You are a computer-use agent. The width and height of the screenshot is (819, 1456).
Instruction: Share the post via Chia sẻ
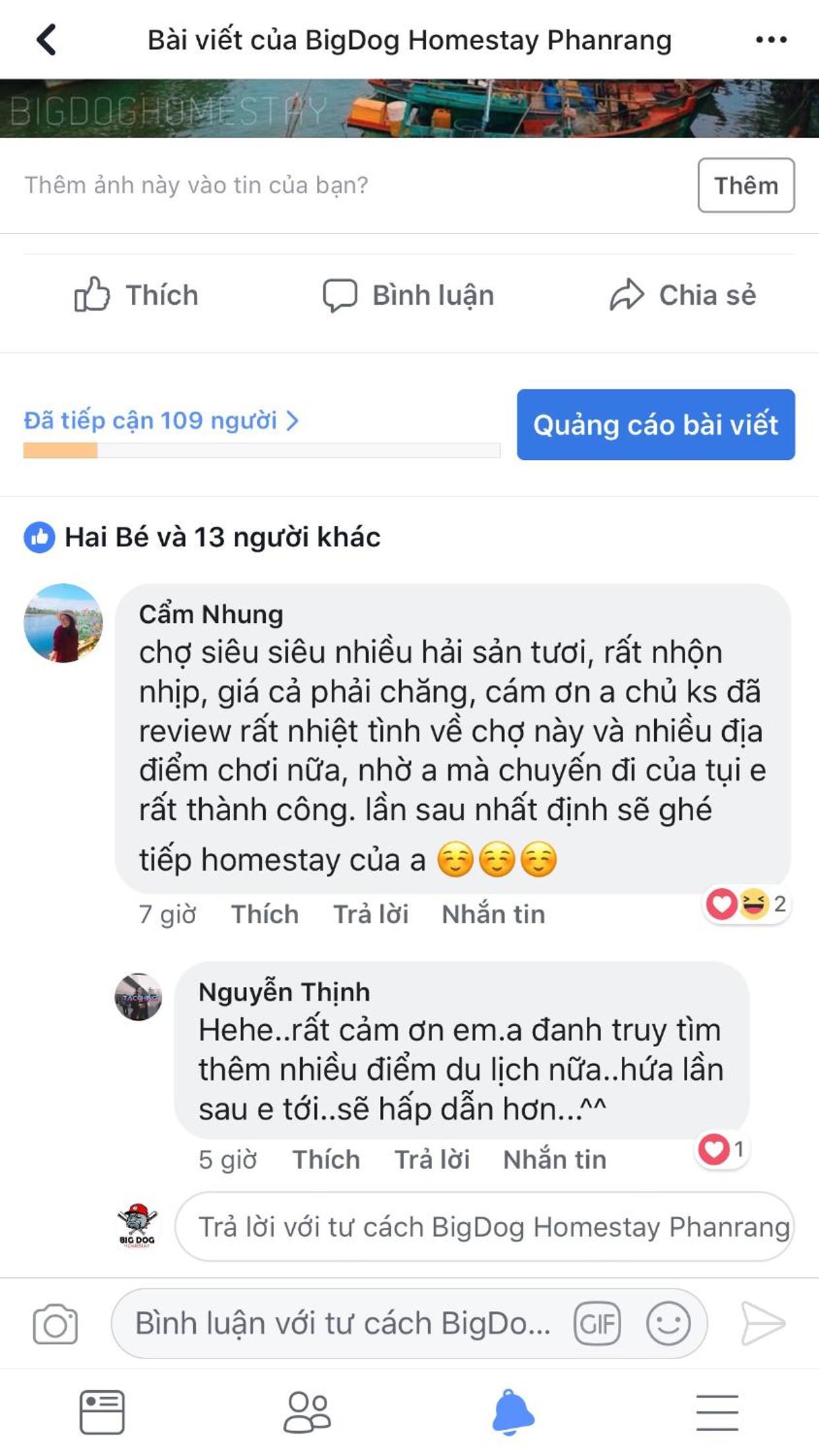pos(682,295)
